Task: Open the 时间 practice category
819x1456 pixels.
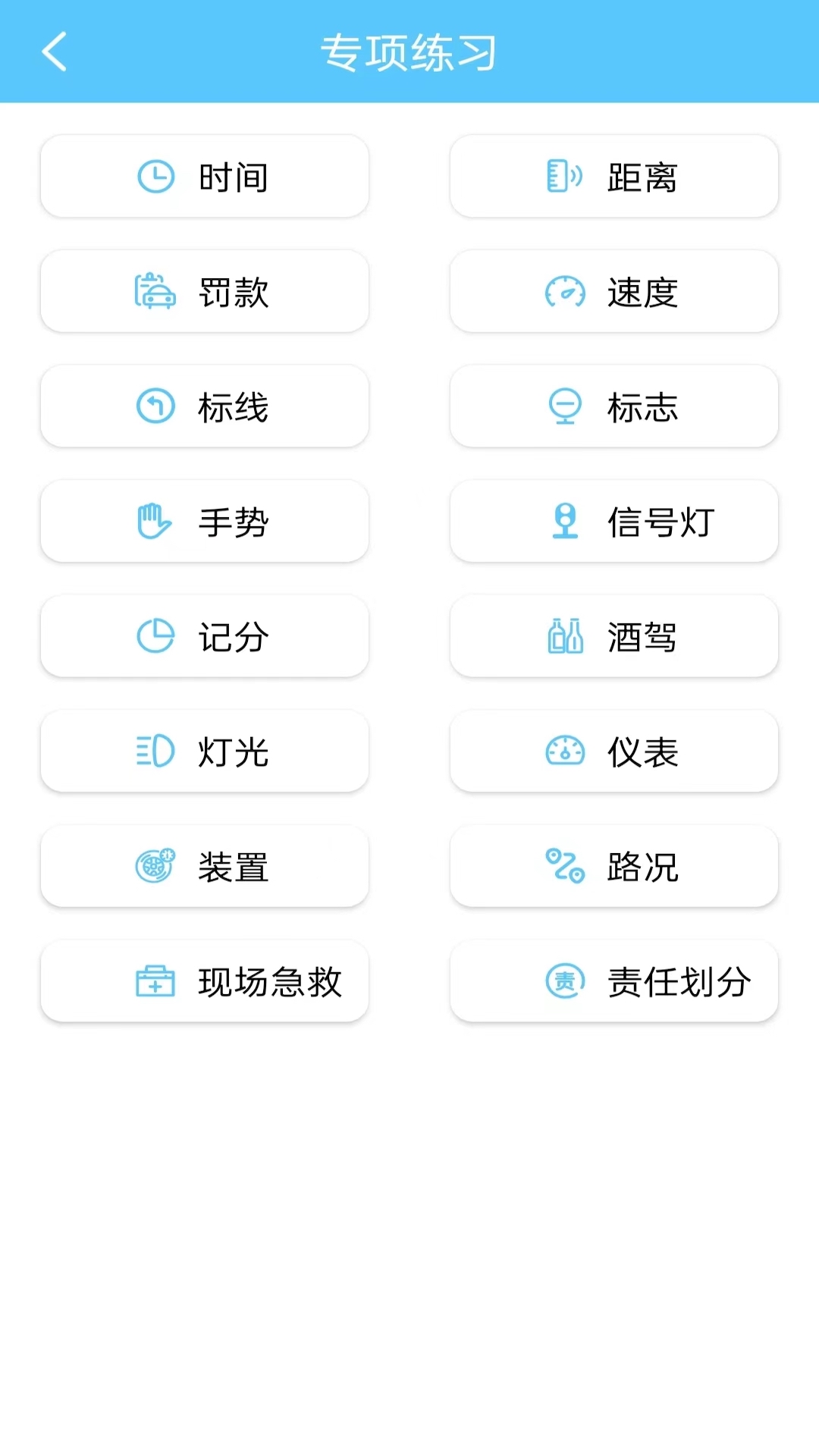Action: pyautogui.click(x=204, y=177)
